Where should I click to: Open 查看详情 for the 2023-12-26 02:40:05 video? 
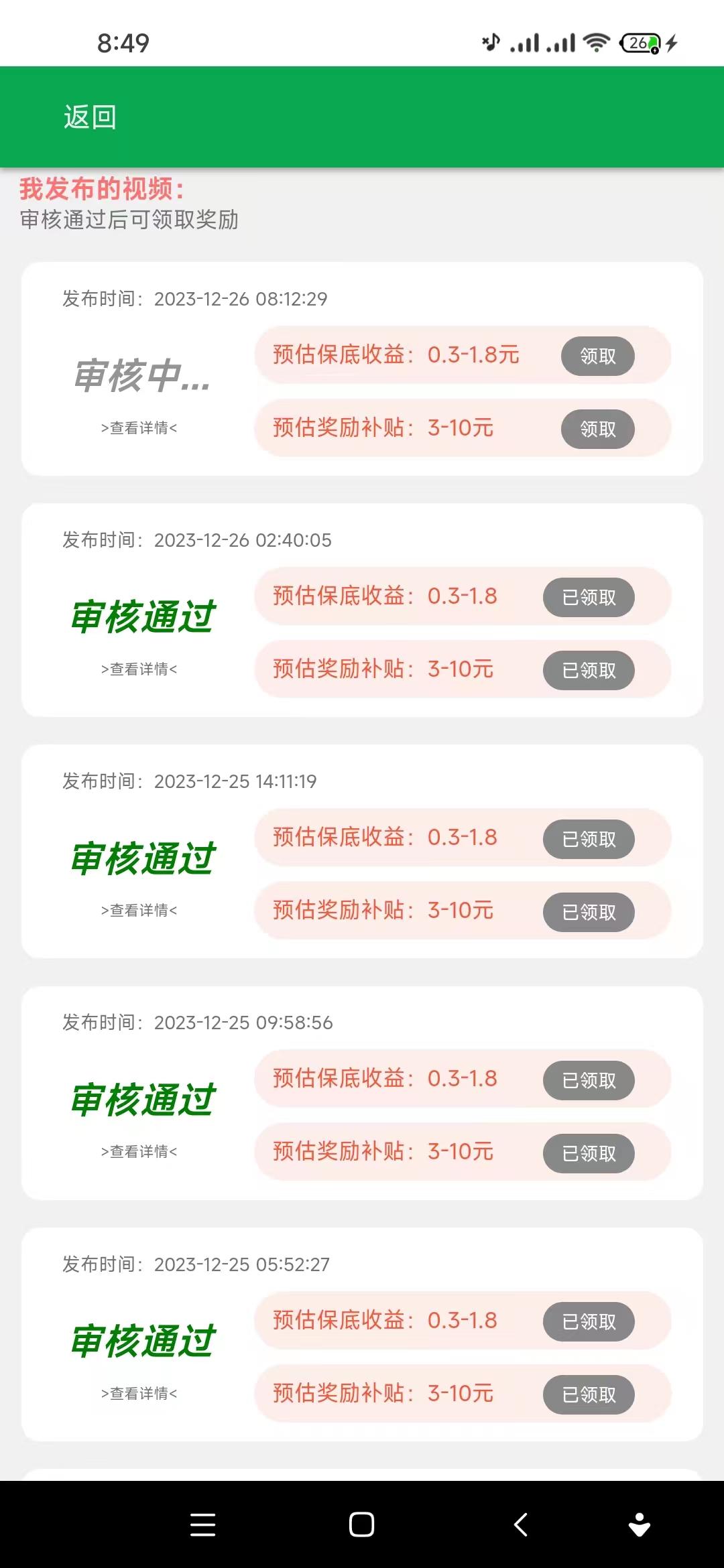(x=139, y=669)
